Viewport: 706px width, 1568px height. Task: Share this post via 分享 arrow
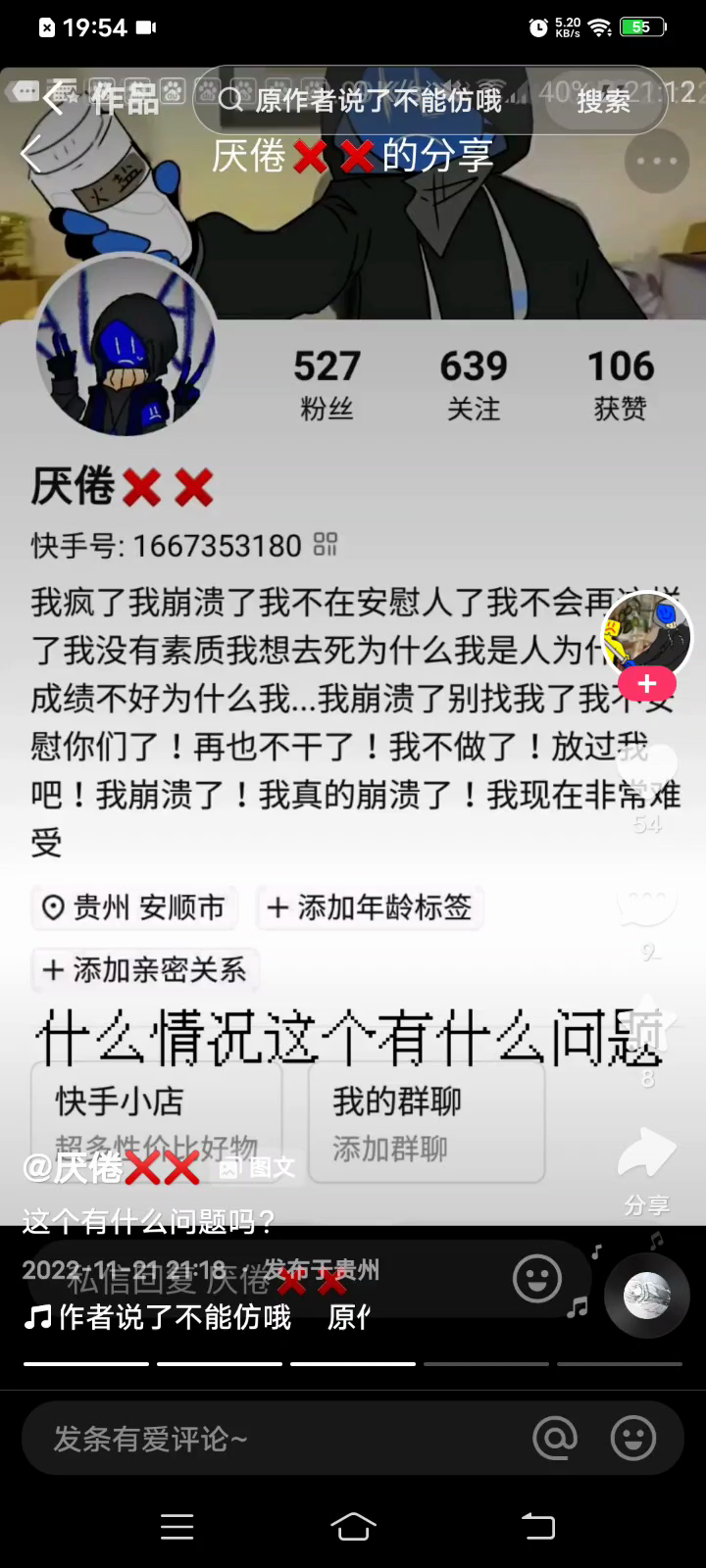coord(646,1156)
